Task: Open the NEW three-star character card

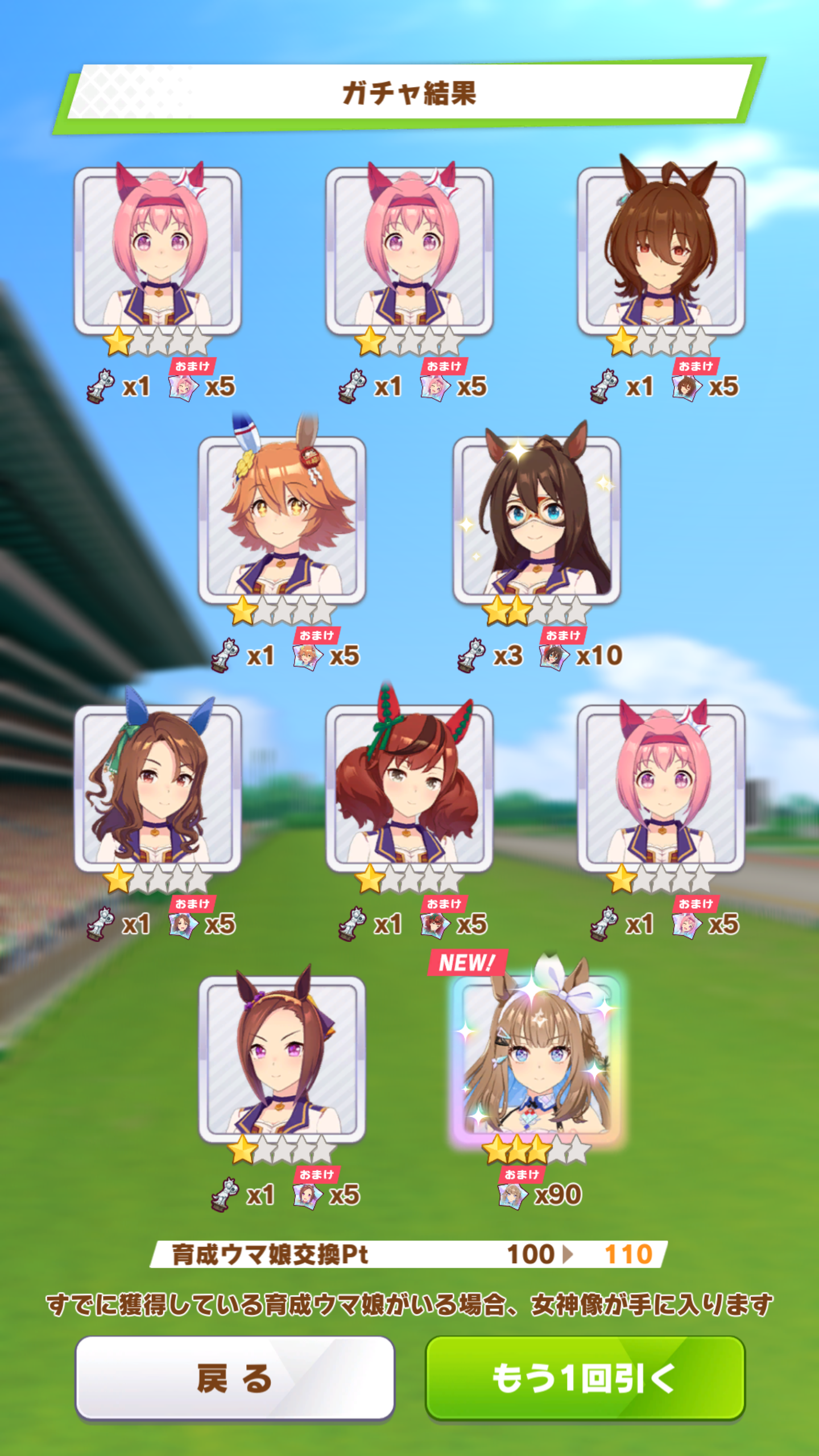Action: pos(536,1060)
